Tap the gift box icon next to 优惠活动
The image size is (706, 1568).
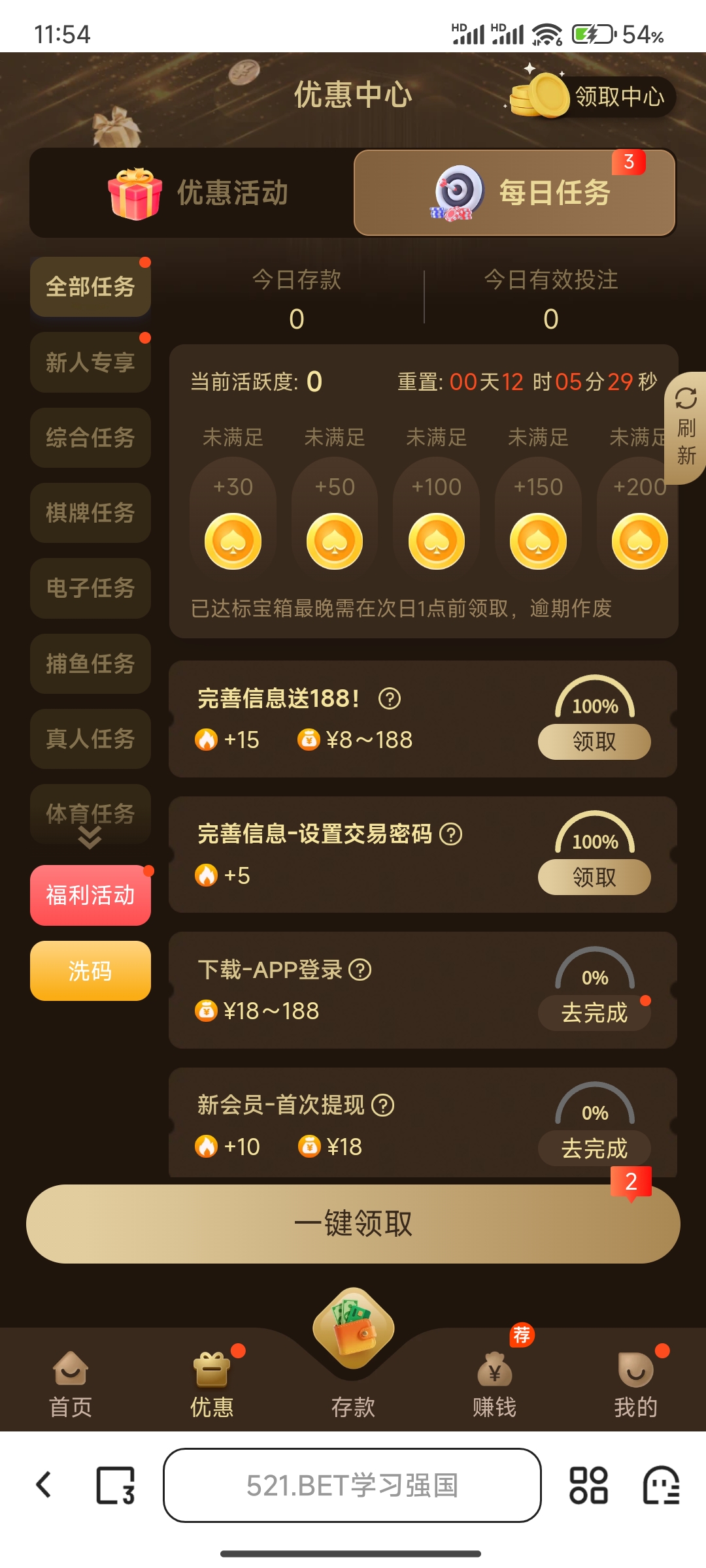click(x=135, y=194)
